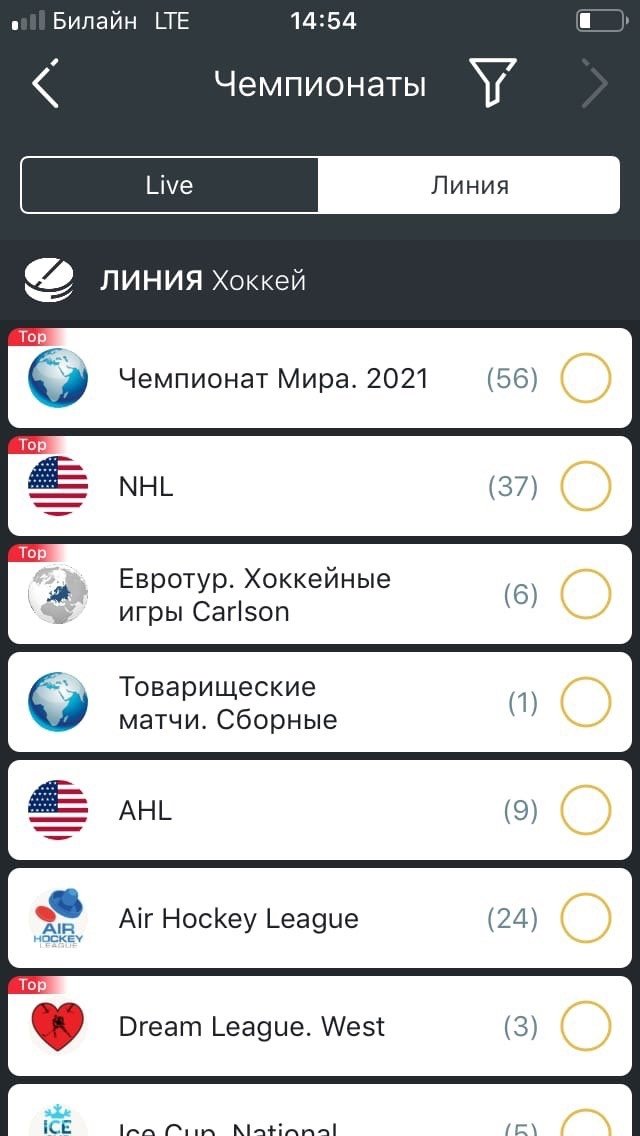
Task: Go back using the top-left arrow
Action: click(x=46, y=84)
